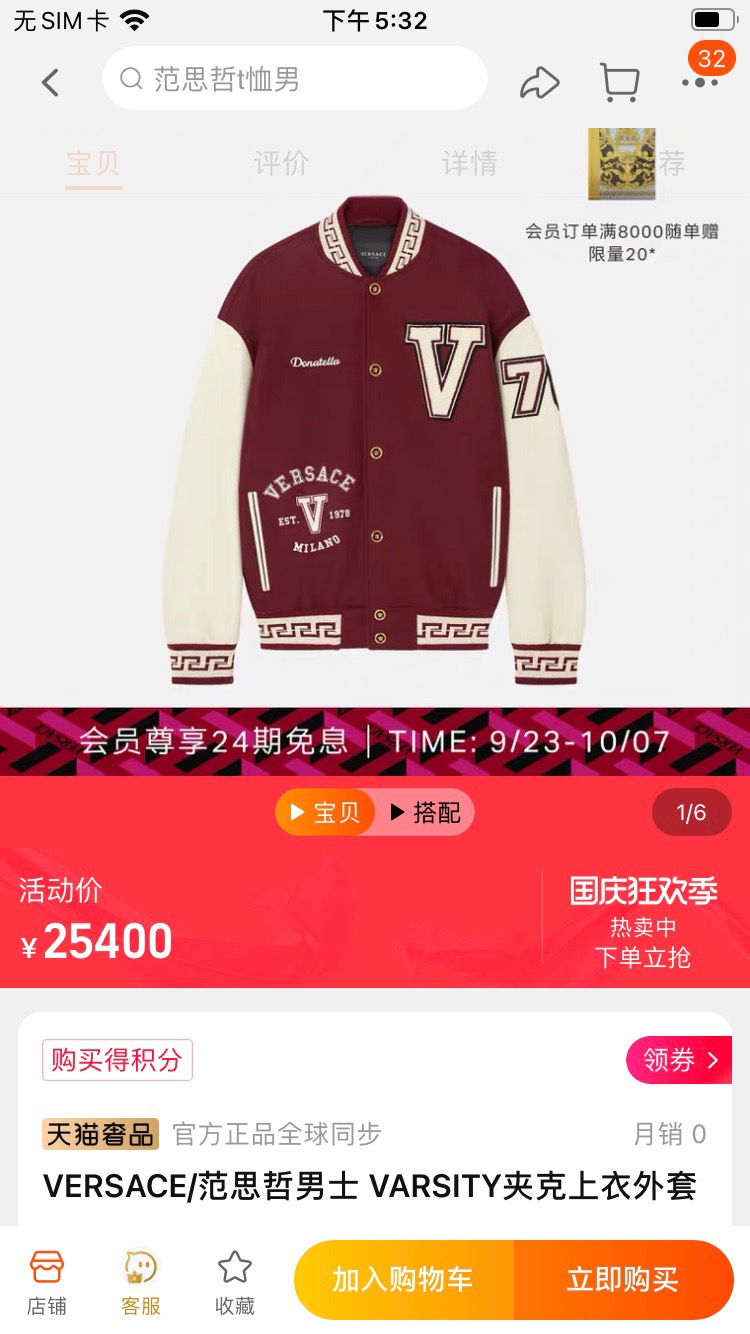750x1334 pixels.
Task: Switch to the 详情 tab
Action: click(x=469, y=163)
